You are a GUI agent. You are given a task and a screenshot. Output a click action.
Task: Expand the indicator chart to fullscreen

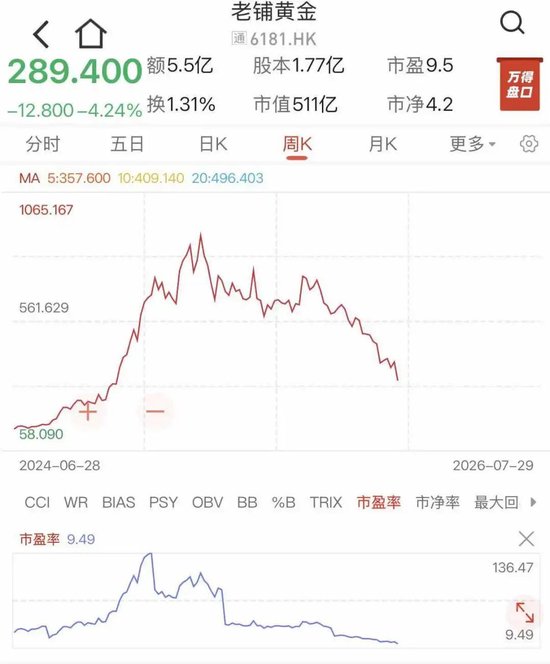525,612
